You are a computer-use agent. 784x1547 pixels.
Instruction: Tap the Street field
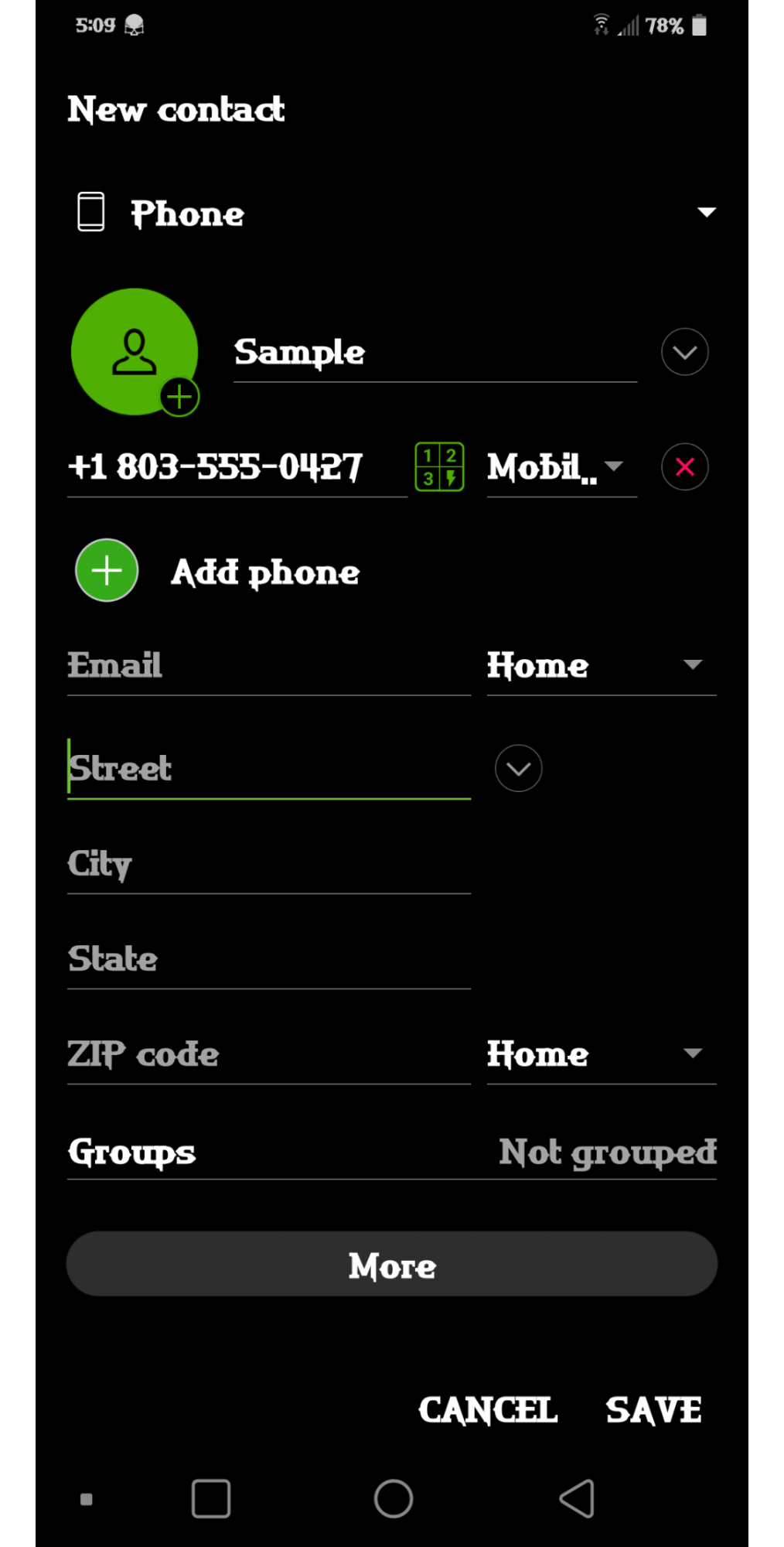[x=267, y=769]
